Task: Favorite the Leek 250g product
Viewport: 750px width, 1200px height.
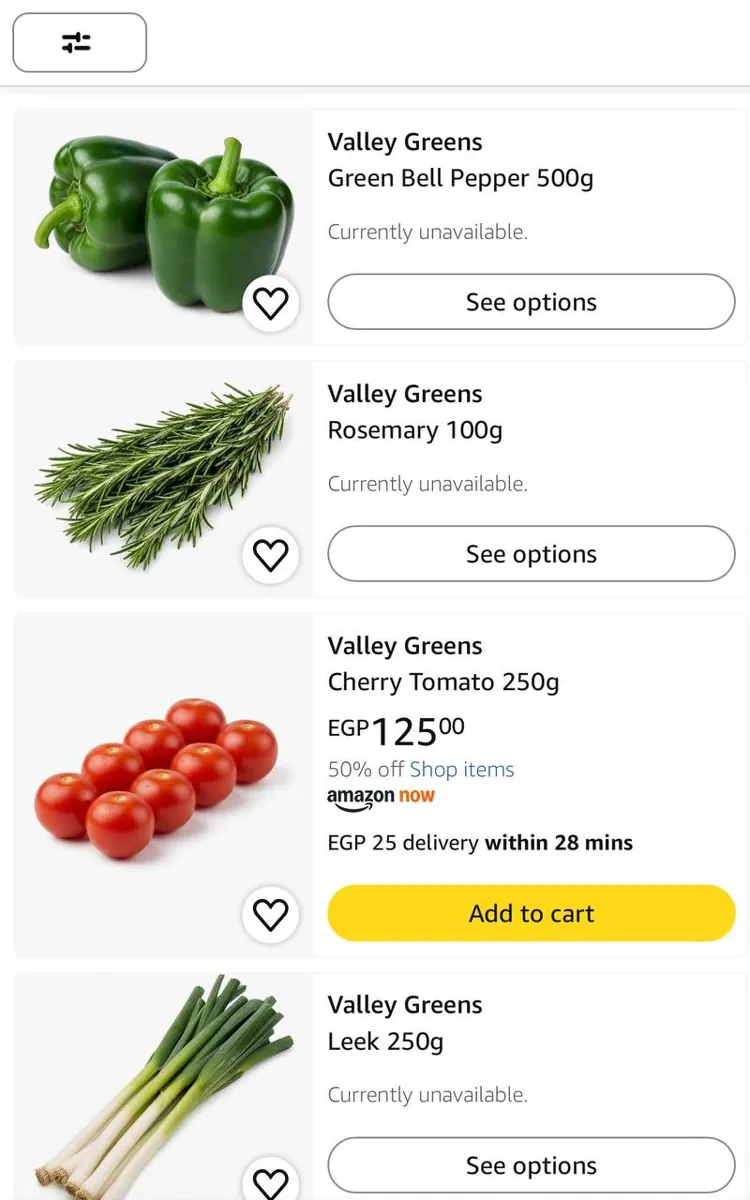Action: pos(270,1180)
